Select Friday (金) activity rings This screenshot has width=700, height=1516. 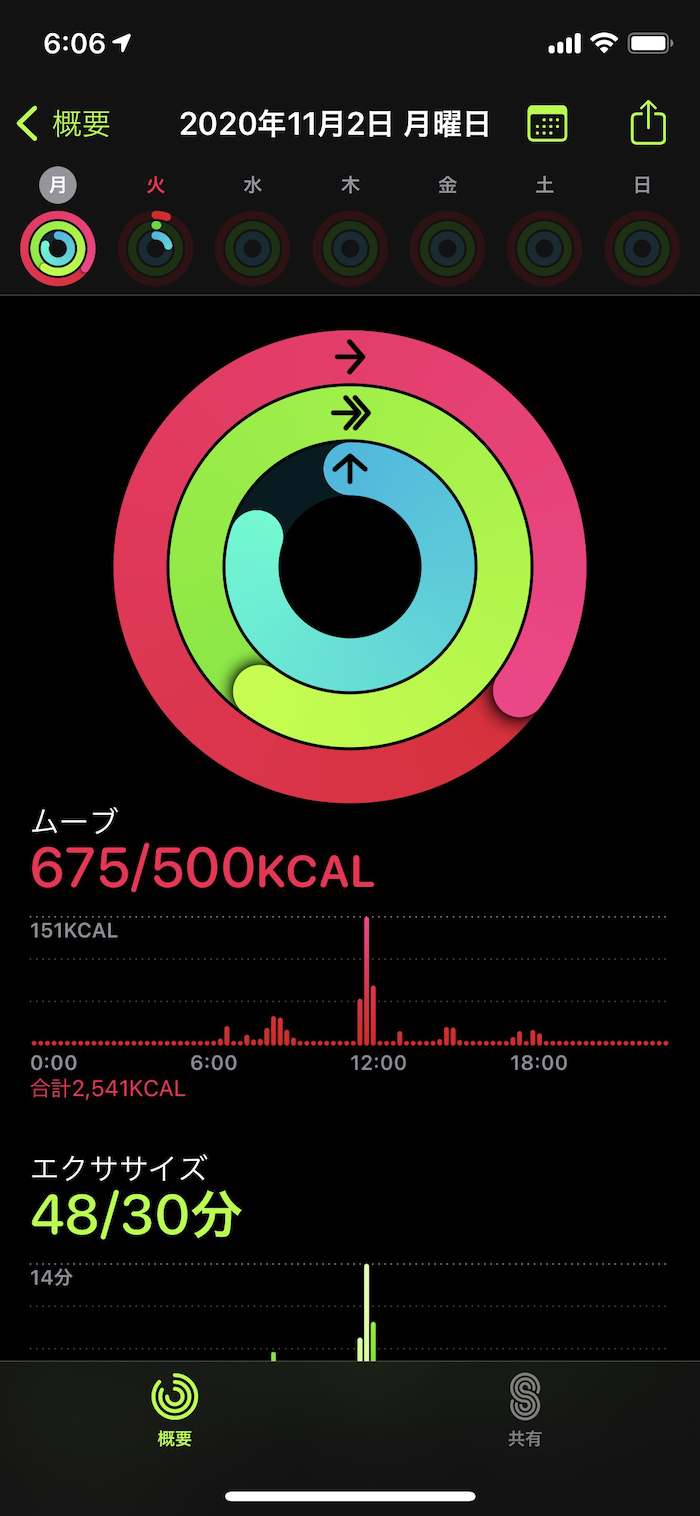click(447, 248)
